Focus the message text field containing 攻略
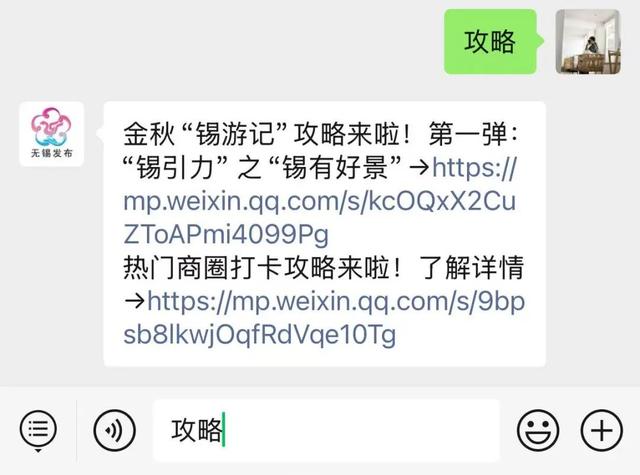Screen dimensions: 640x475 [325, 431]
